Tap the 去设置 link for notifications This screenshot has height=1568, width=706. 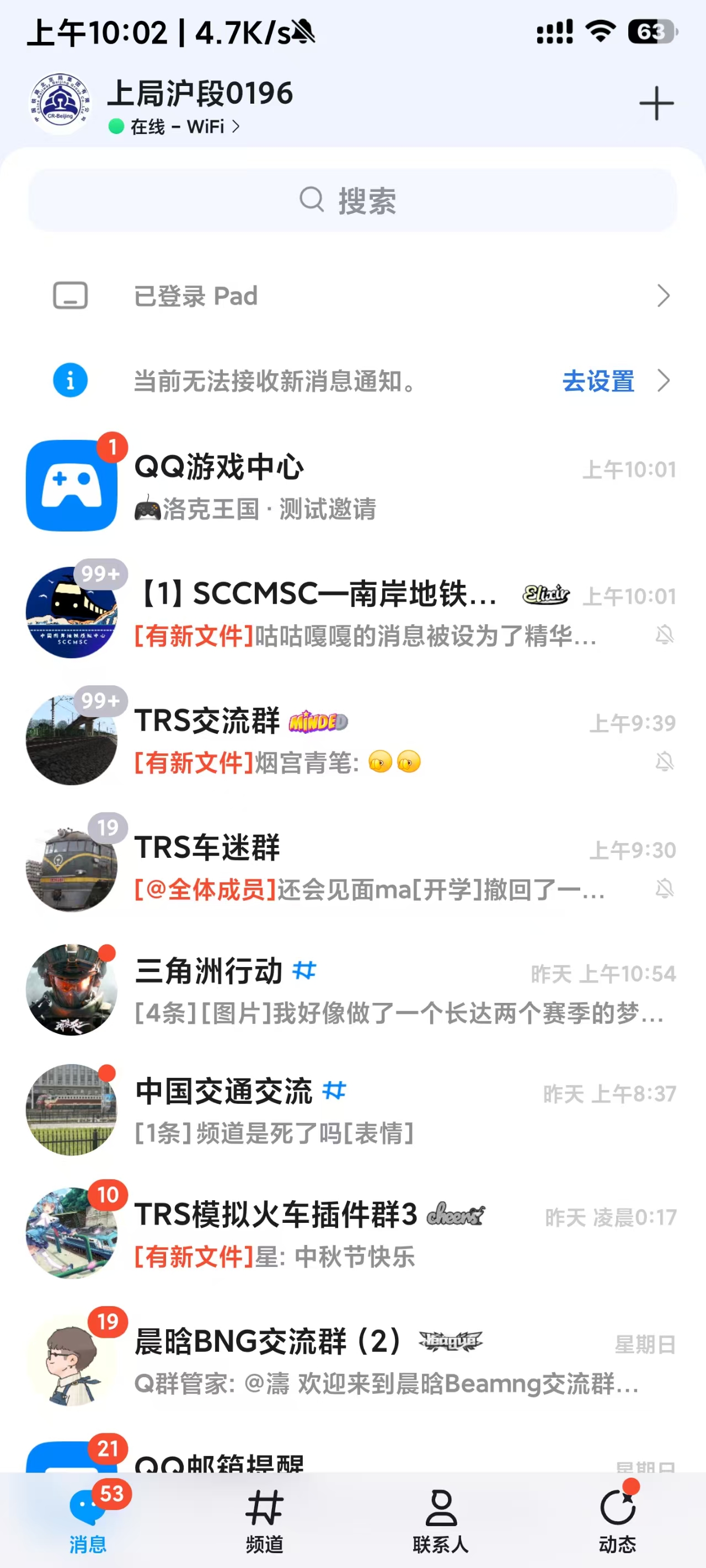(597, 381)
